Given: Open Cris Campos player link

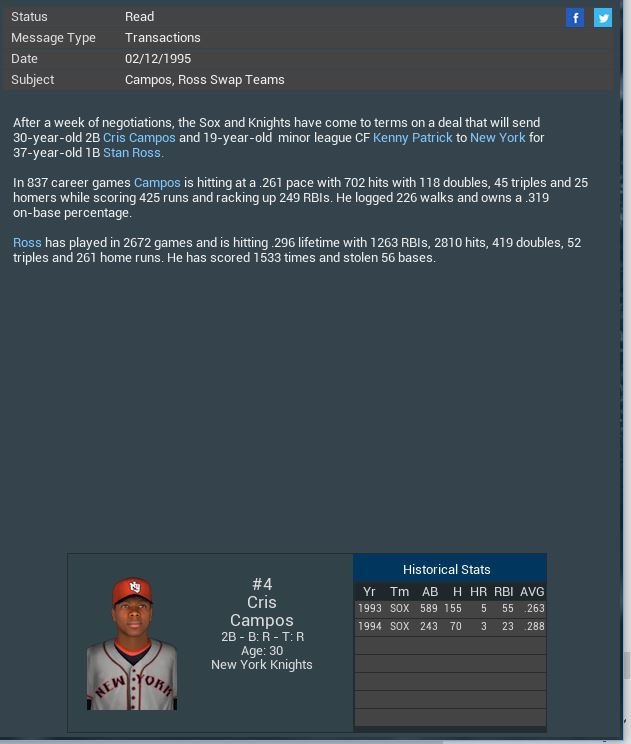Looking at the screenshot, I should click(x=139, y=138).
